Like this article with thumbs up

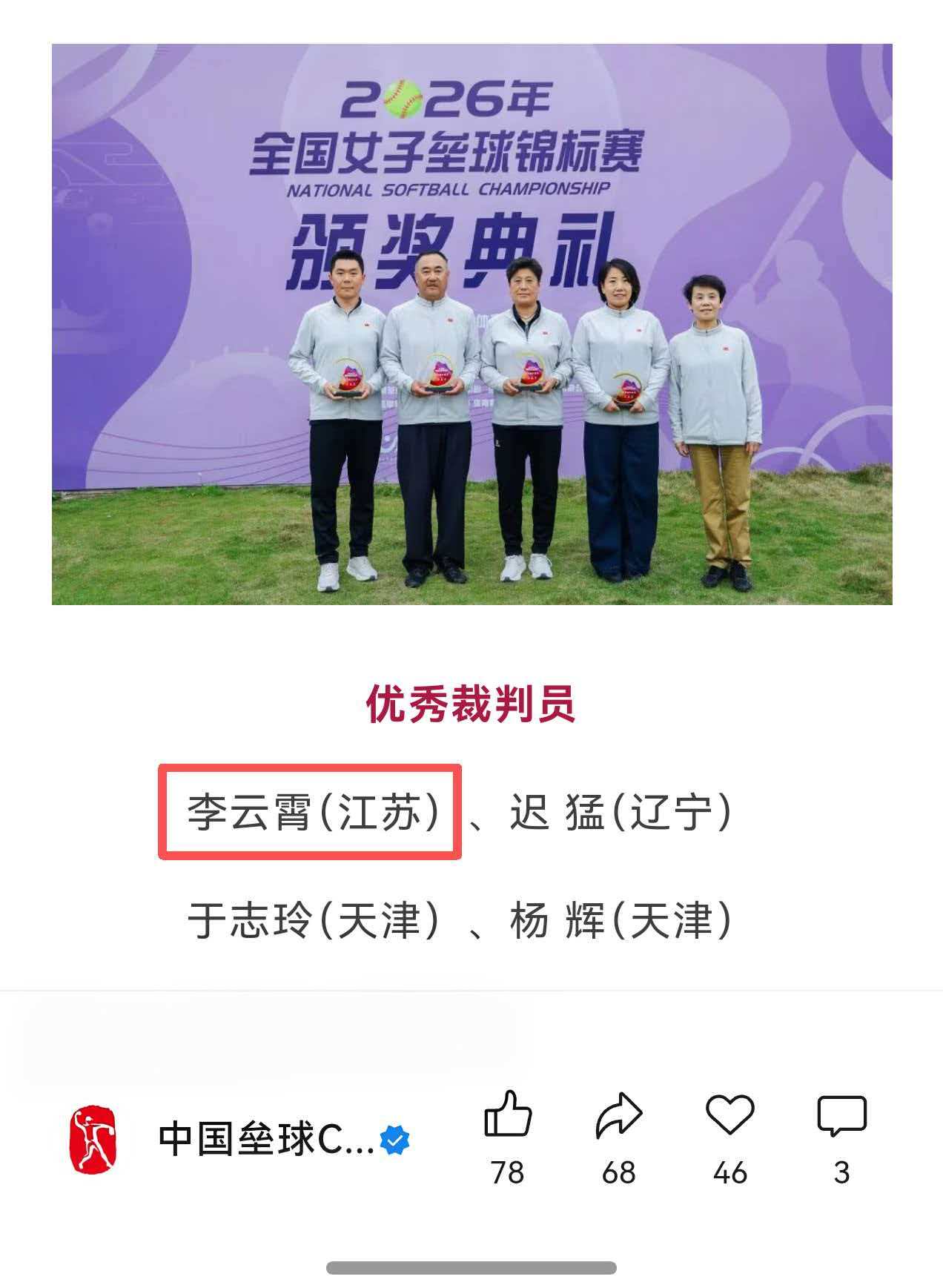pos(508,1115)
